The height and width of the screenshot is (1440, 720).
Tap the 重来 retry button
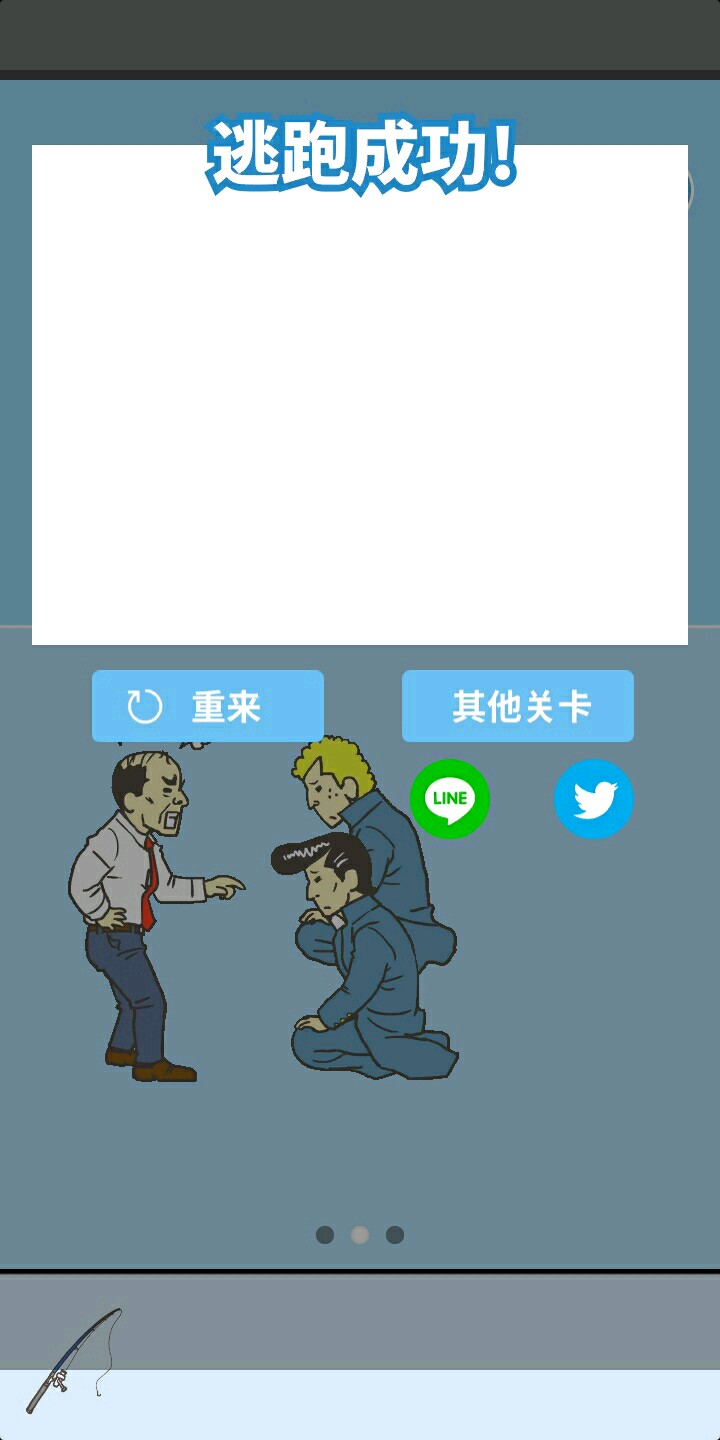point(208,706)
